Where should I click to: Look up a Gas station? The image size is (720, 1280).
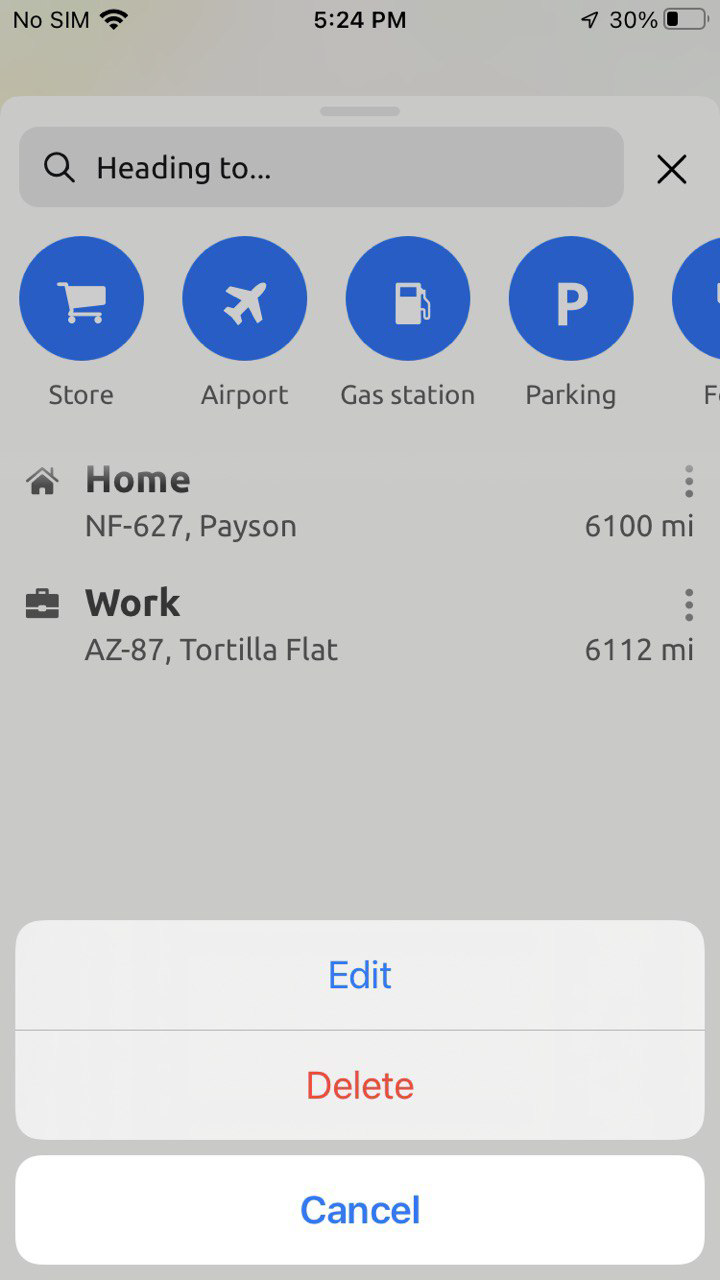pyautogui.click(x=408, y=299)
